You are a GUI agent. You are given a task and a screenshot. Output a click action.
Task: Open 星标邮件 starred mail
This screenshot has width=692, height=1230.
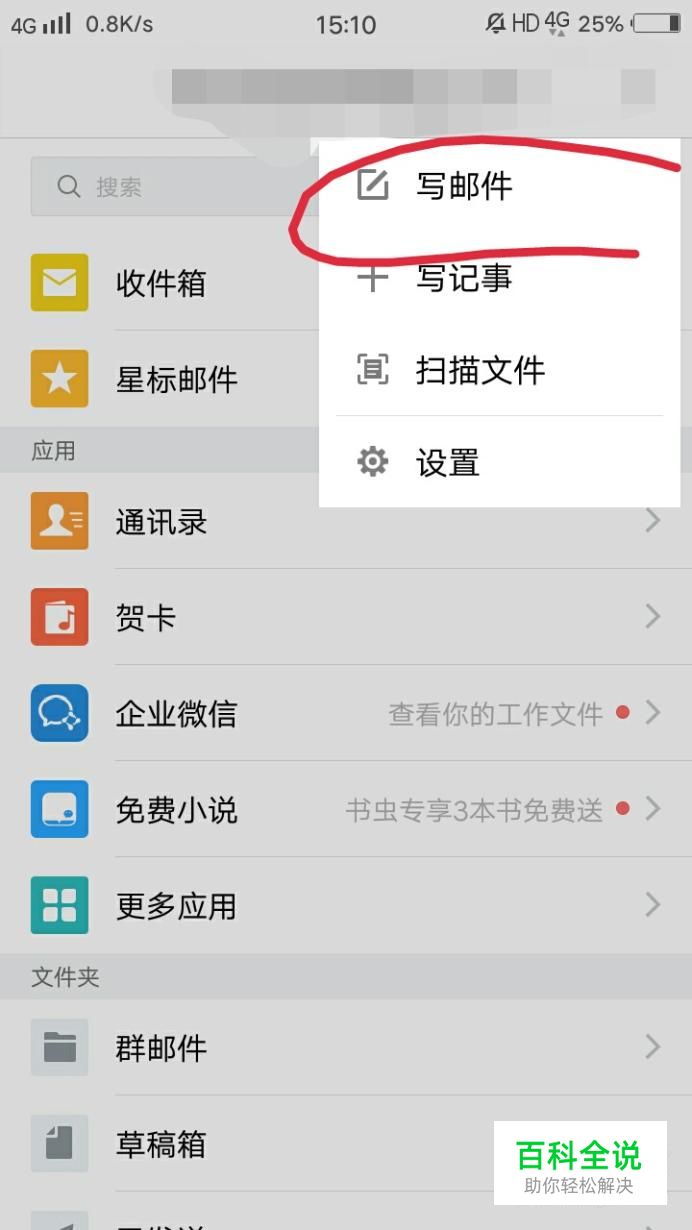(175, 379)
